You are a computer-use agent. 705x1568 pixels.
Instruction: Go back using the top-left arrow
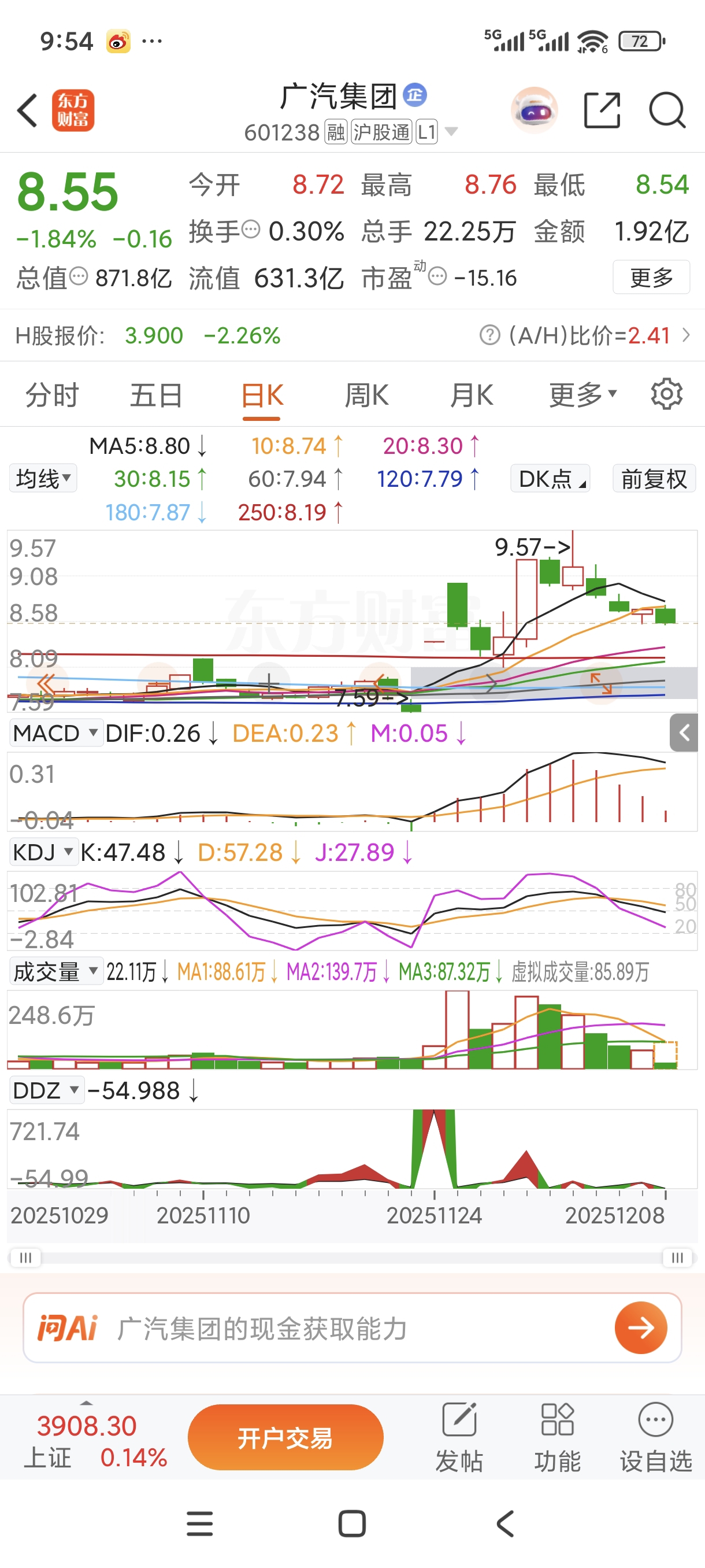coord(28,111)
